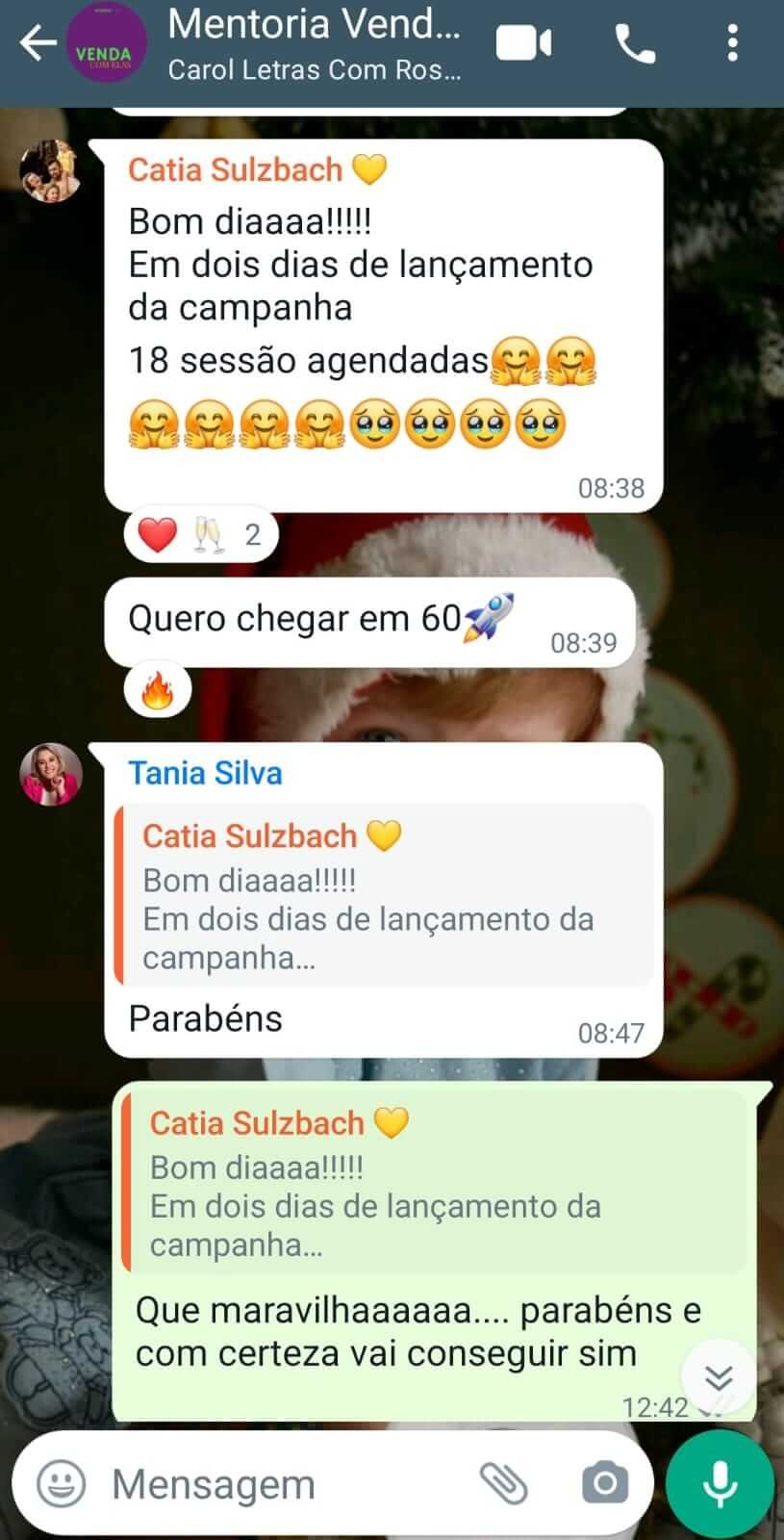The height and width of the screenshot is (1540, 784).
Task: Open the emoji picker
Action: click(61, 1483)
